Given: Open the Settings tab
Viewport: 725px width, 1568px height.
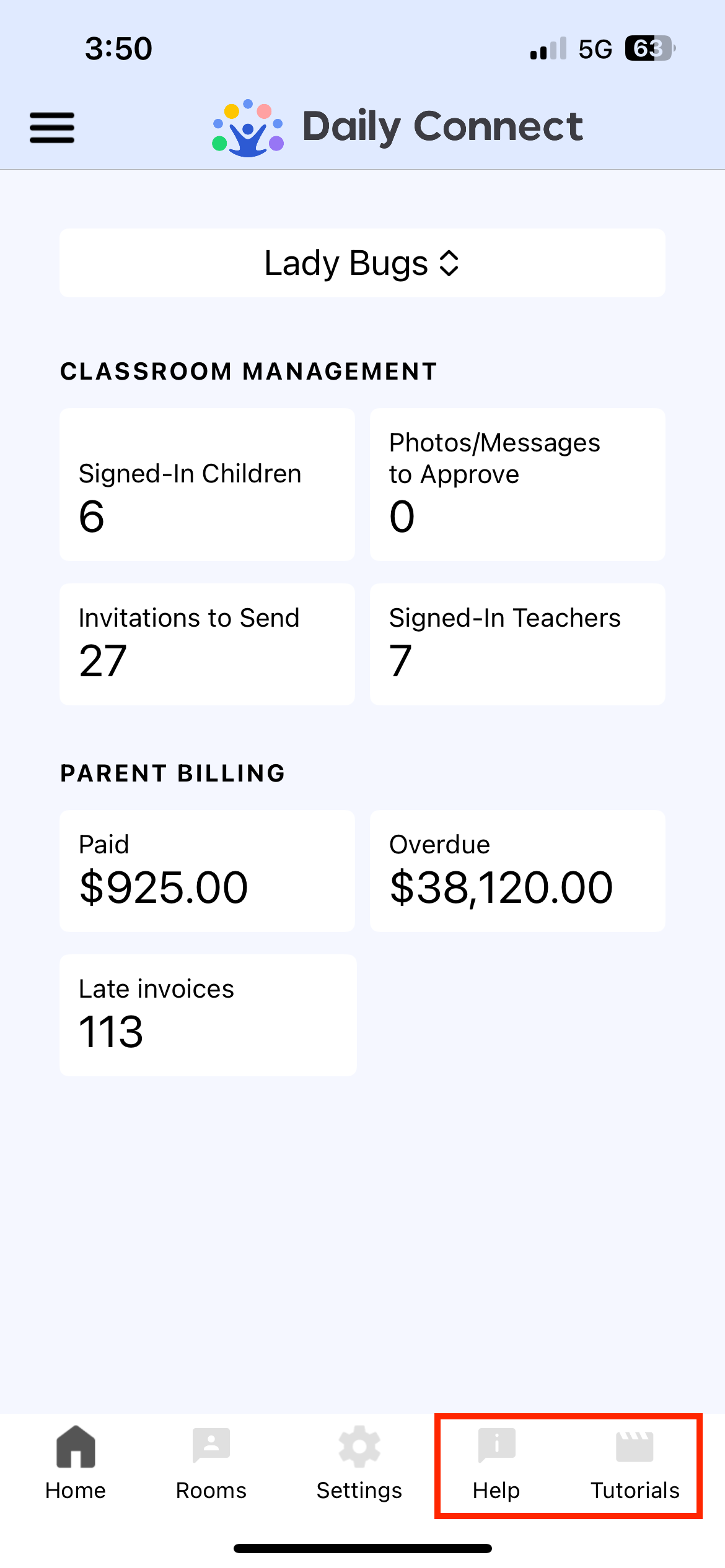Looking at the screenshot, I should (x=359, y=1464).
